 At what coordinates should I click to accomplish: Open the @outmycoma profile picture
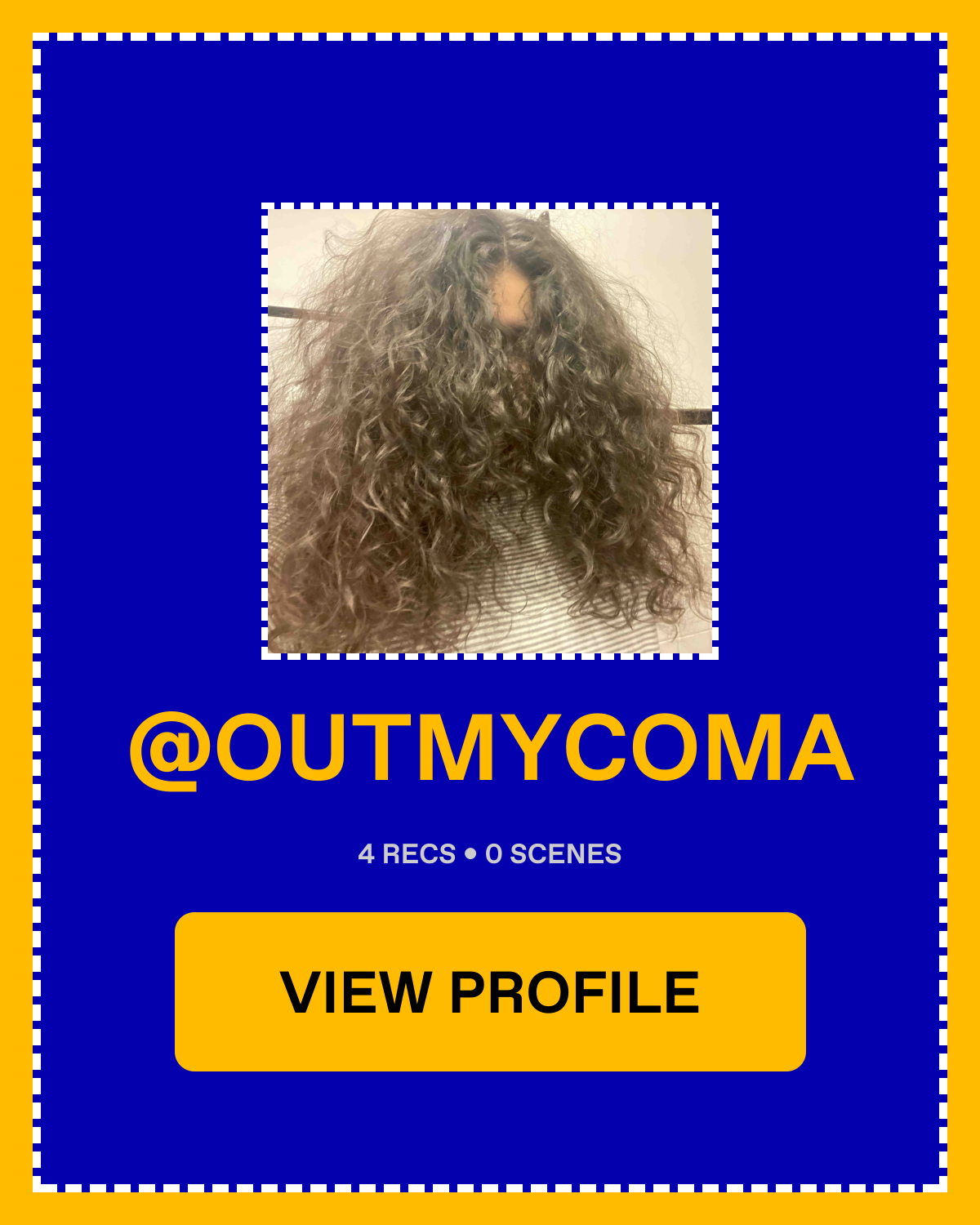pyautogui.click(x=490, y=431)
